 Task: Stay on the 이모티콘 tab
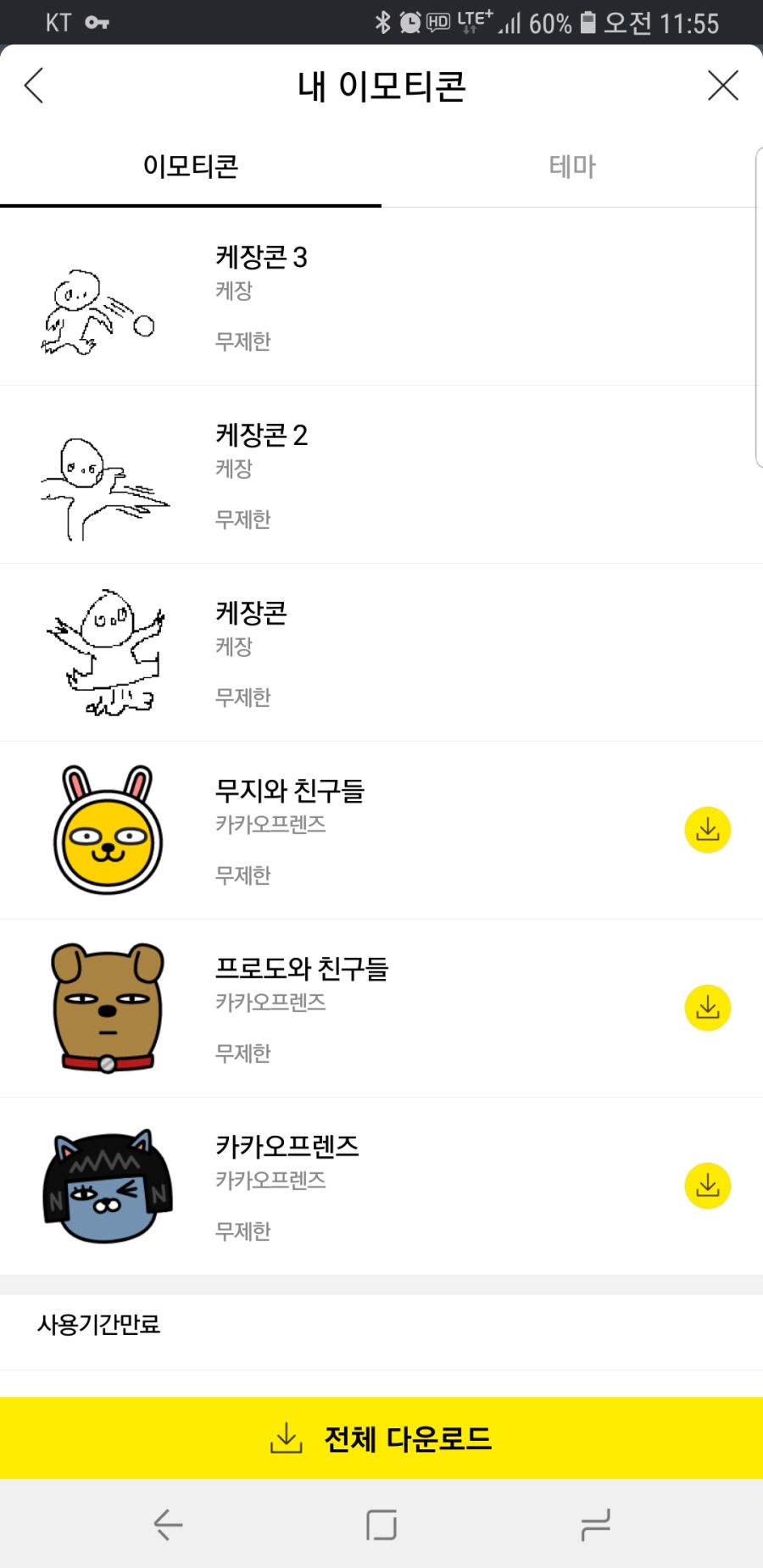tap(191, 167)
